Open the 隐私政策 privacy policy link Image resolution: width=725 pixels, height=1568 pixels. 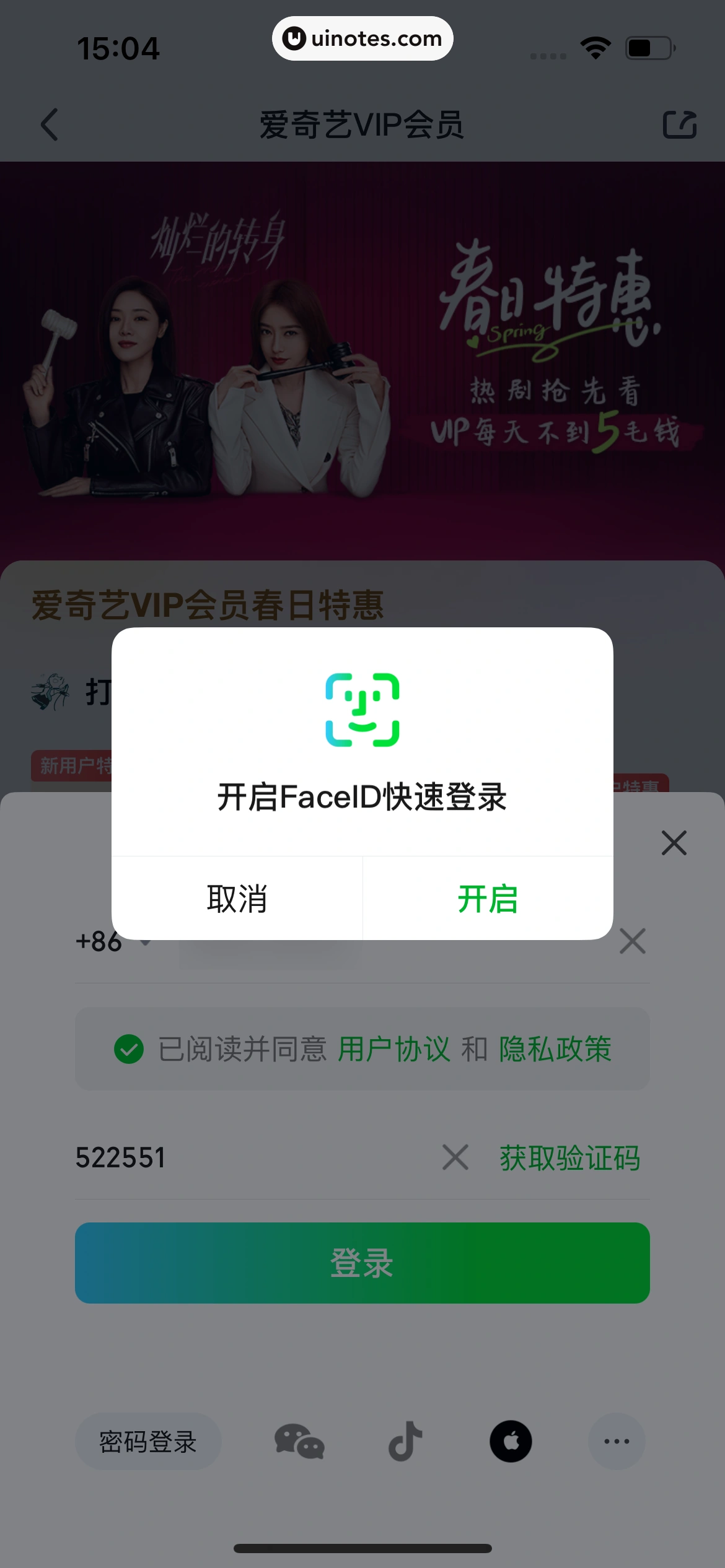click(x=555, y=1049)
